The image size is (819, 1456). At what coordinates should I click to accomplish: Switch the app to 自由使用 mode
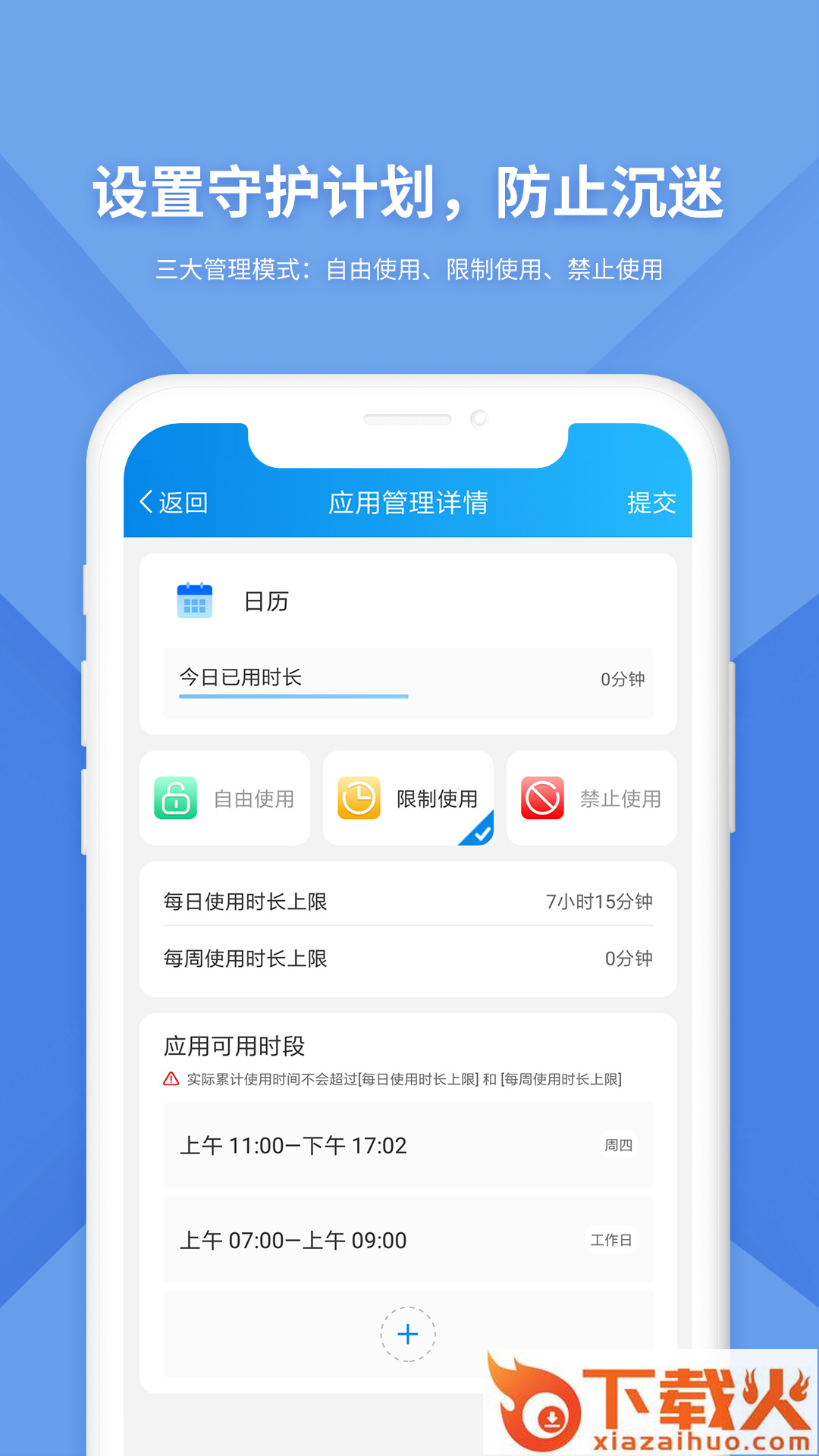click(224, 797)
